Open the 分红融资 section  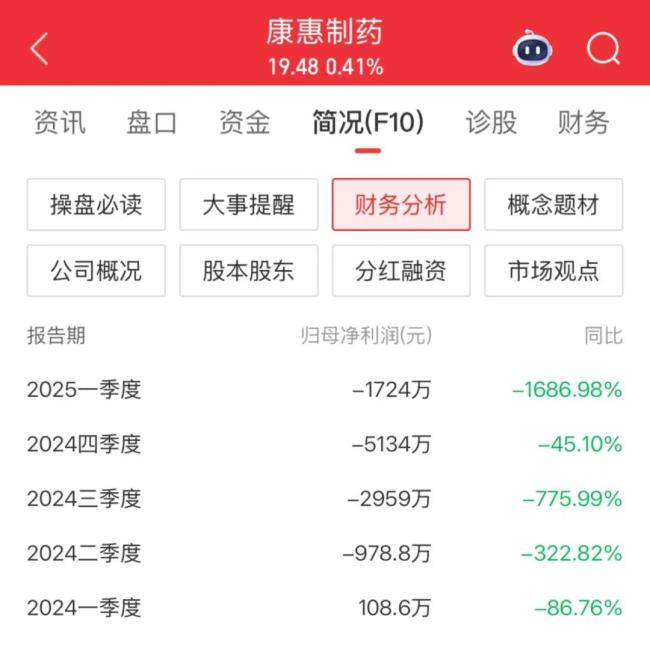coord(401,271)
